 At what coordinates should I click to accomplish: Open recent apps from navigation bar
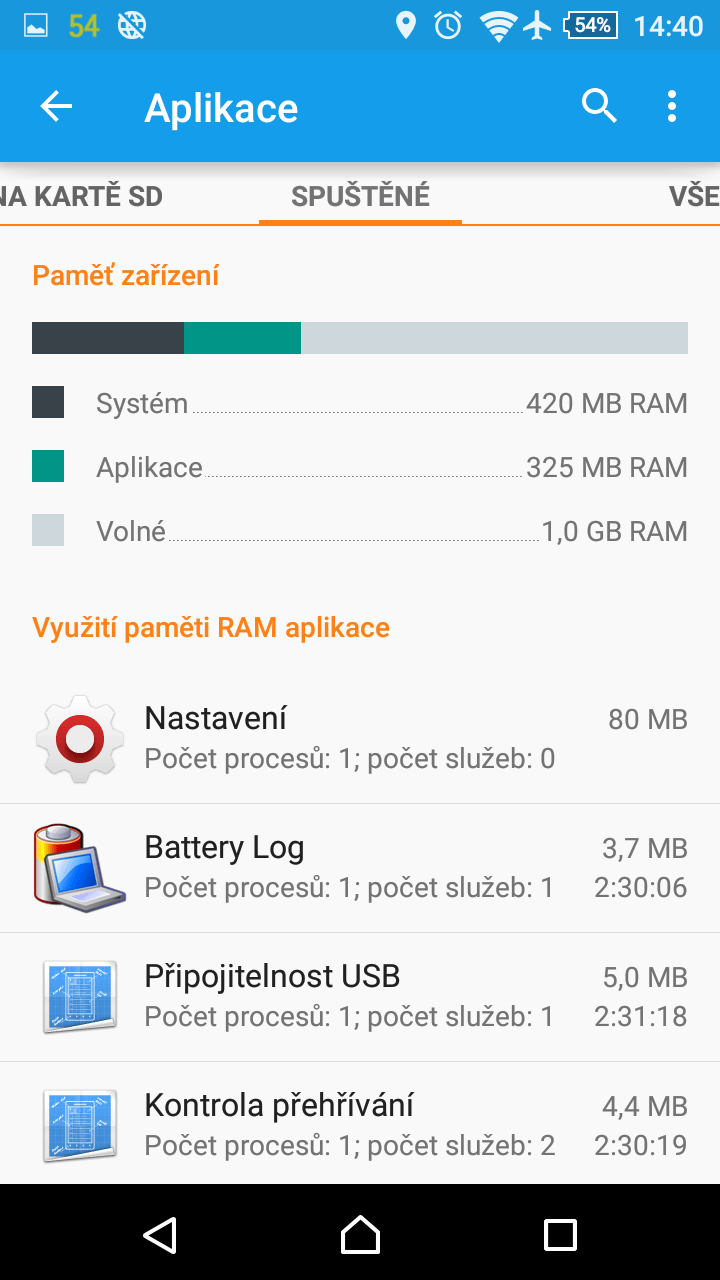pyautogui.click(x=560, y=1234)
